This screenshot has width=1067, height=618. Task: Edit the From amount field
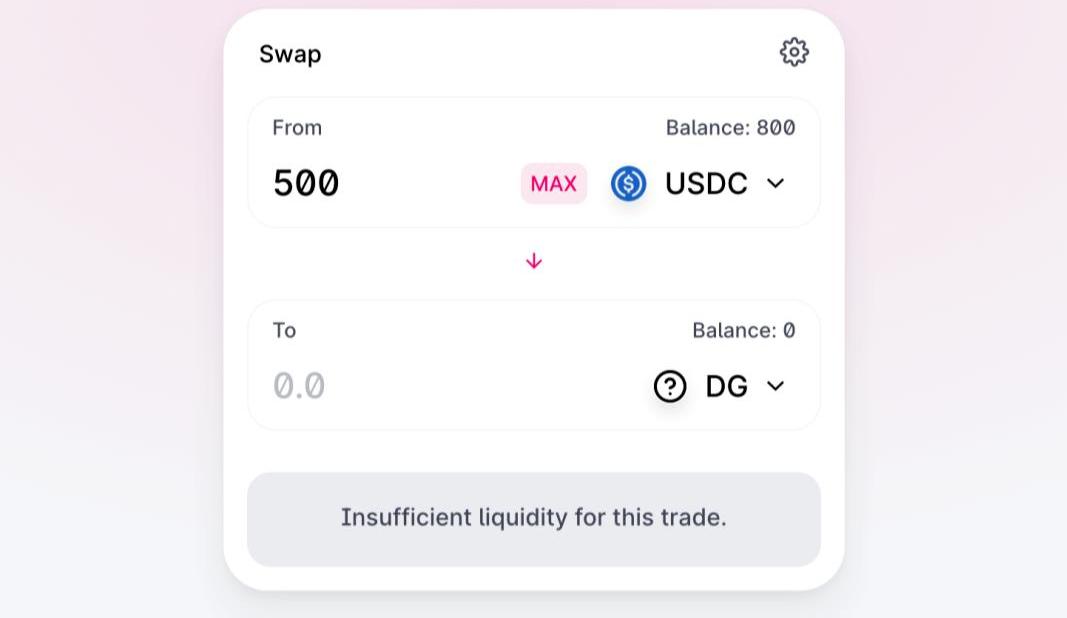point(380,184)
